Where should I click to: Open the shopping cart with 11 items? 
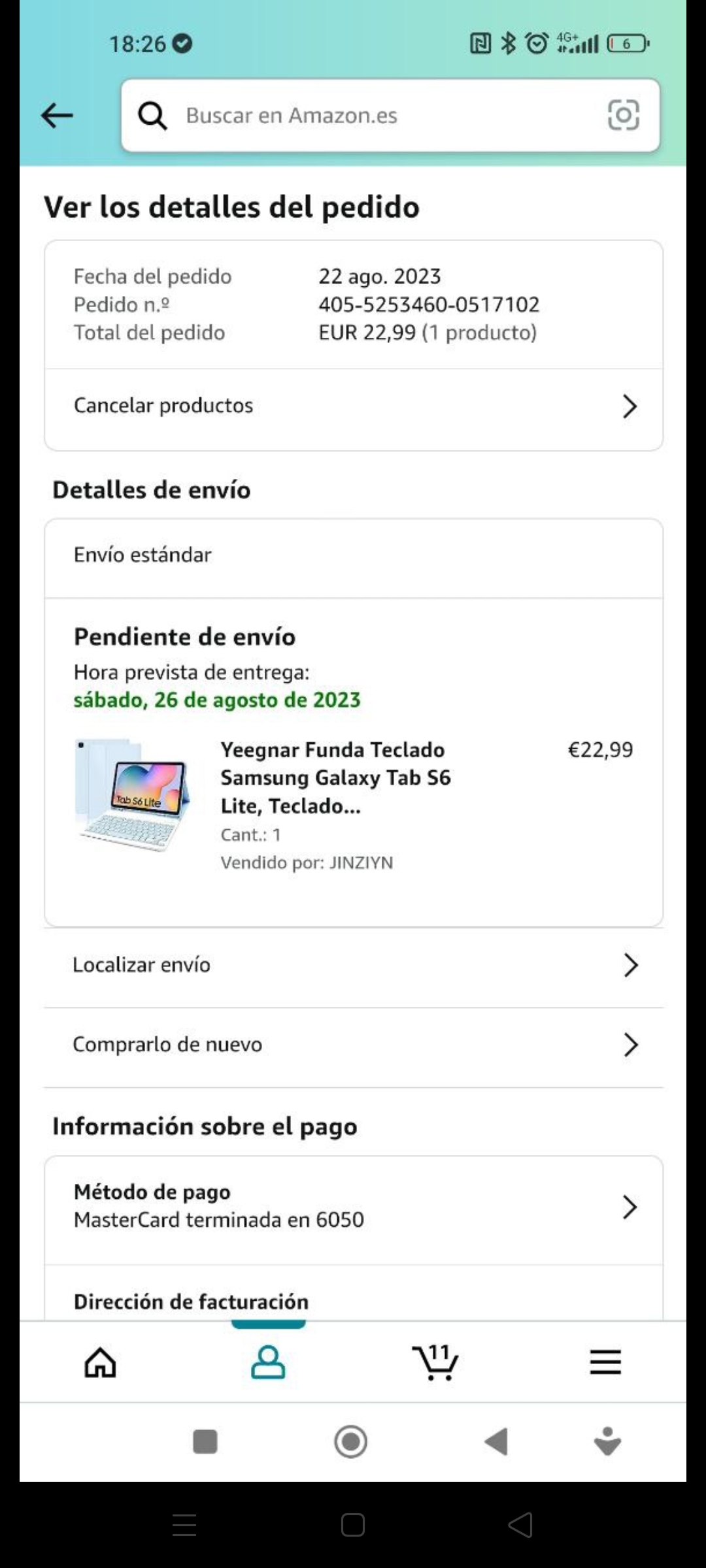(436, 1362)
